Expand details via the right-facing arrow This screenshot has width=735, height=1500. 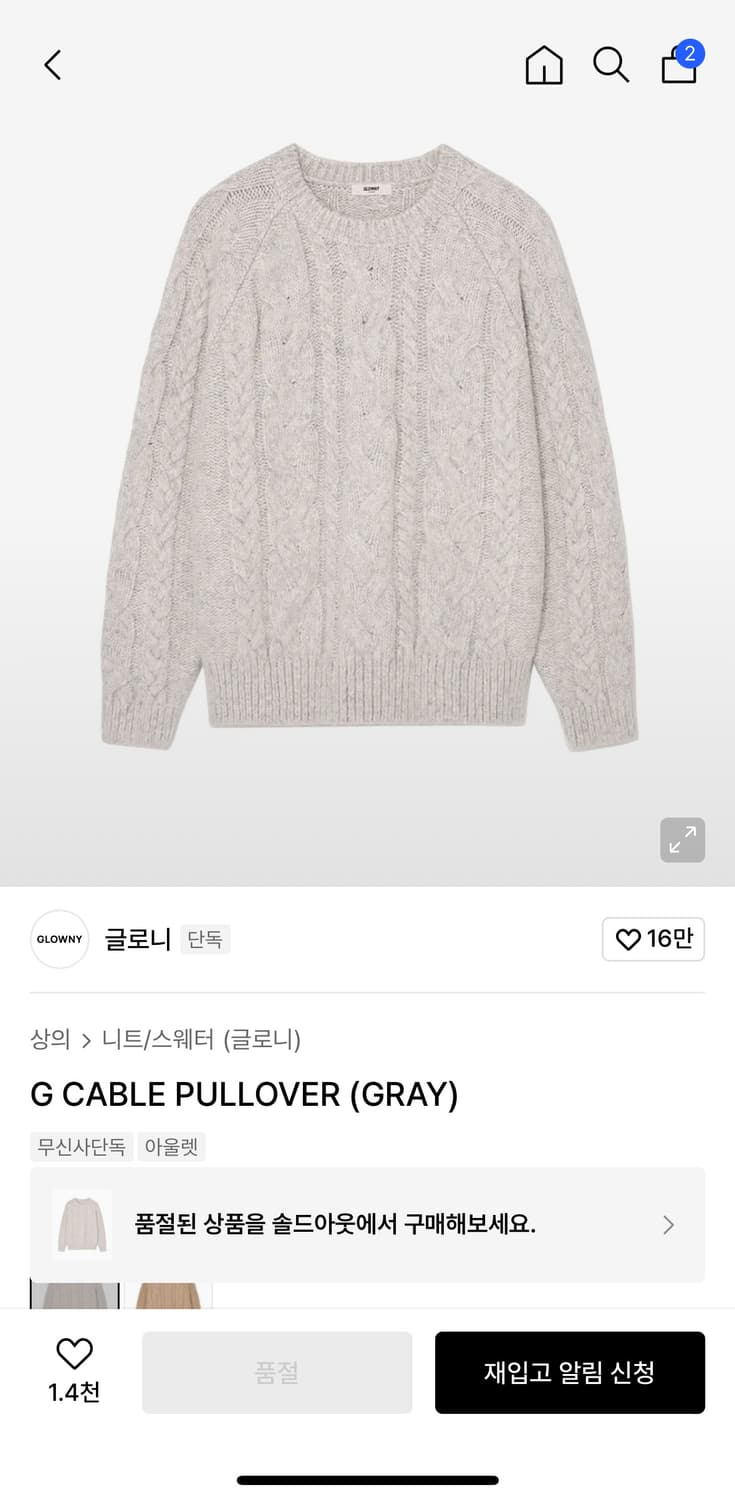coord(668,1224)
